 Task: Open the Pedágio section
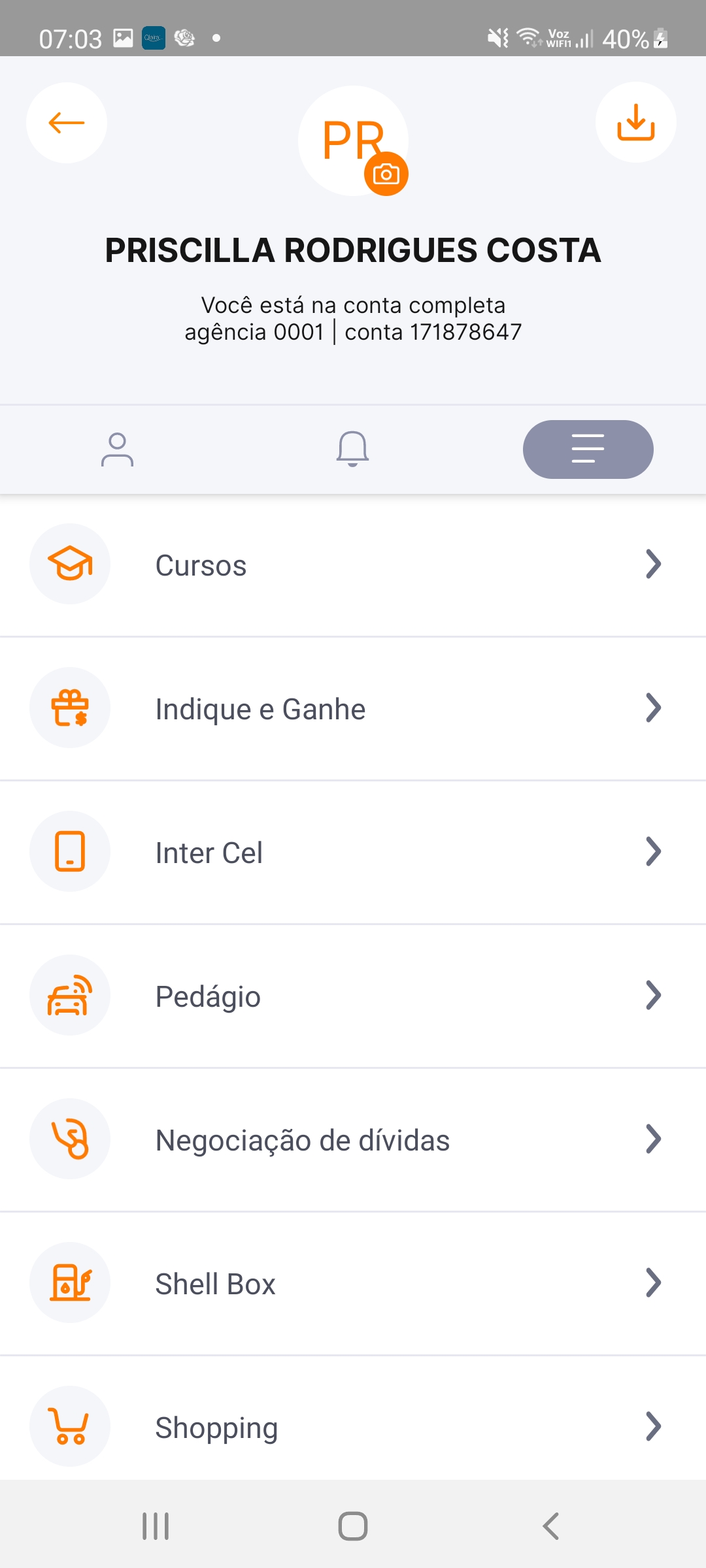353,996
